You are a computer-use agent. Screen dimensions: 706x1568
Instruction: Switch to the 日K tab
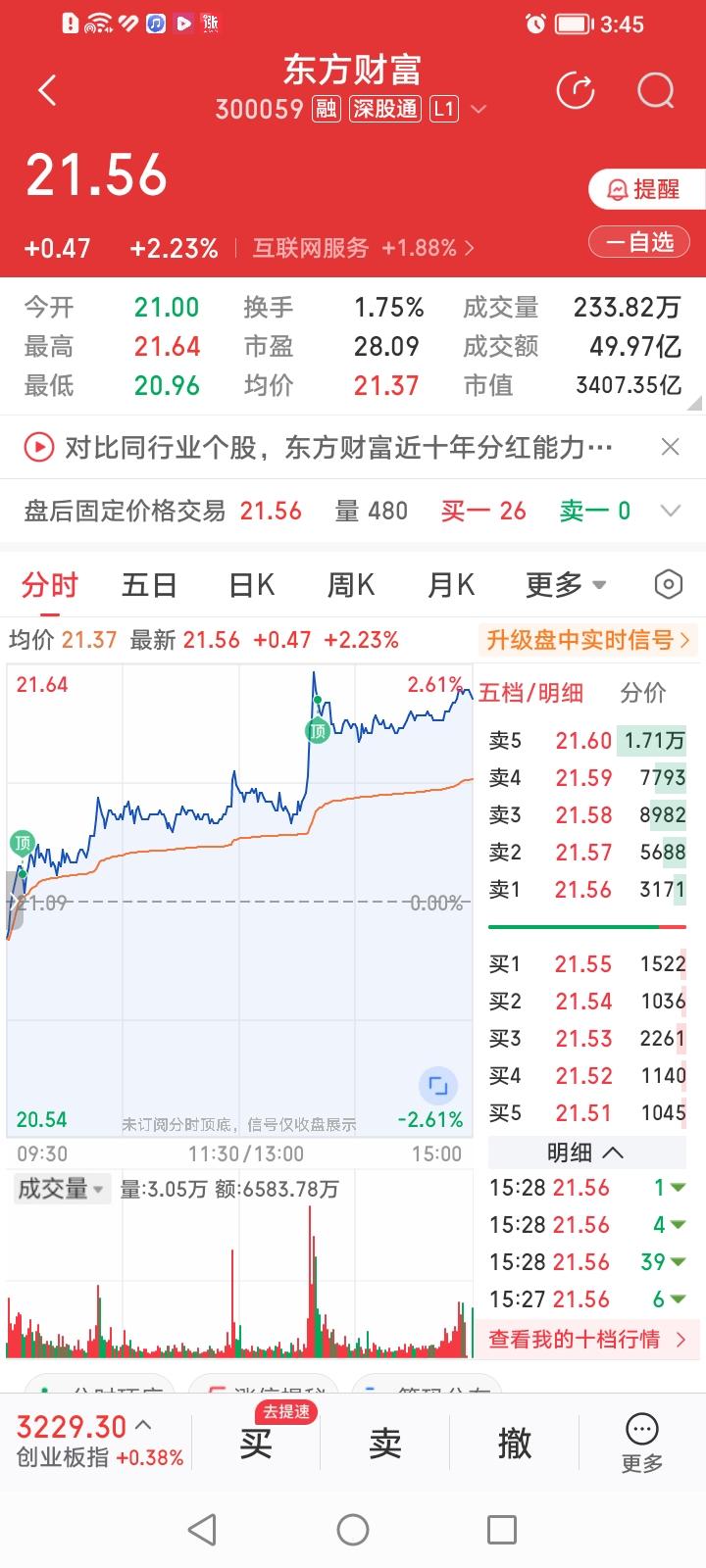coord(251,583)
